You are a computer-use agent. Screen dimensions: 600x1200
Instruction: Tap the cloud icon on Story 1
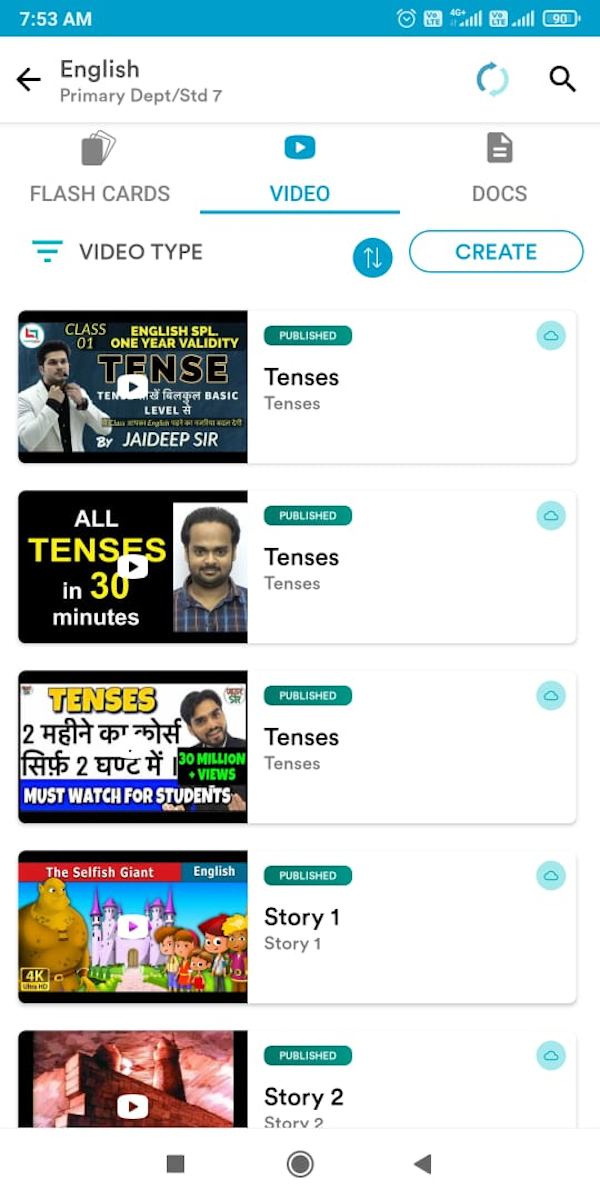point(550,876)
